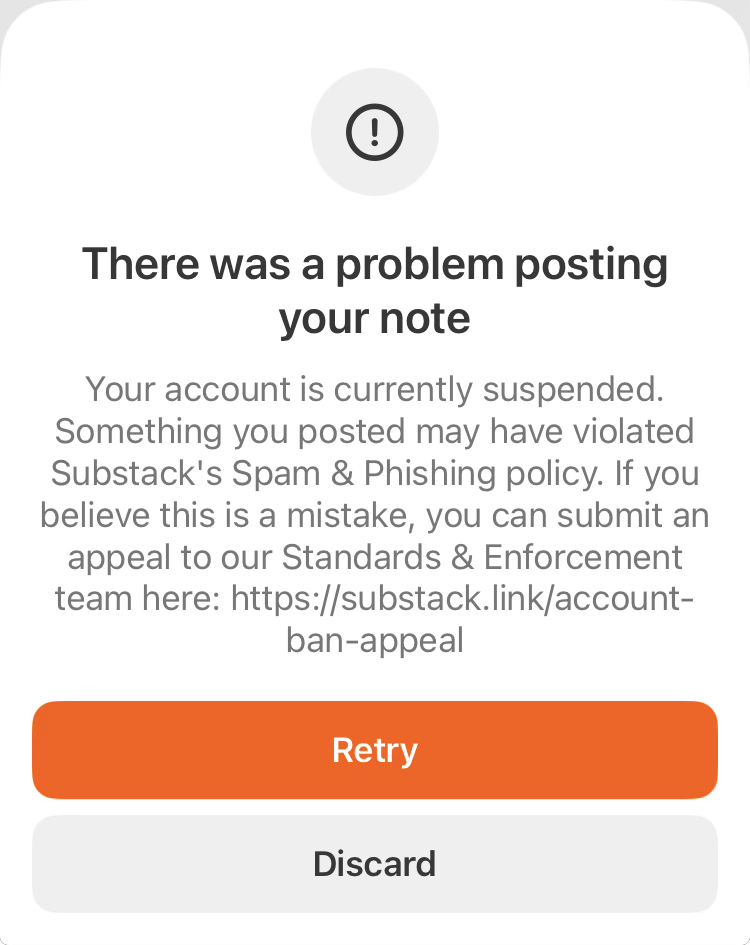Screen dimensions: 750x945
Task: Discard the note
Action: tap(375, 864)
